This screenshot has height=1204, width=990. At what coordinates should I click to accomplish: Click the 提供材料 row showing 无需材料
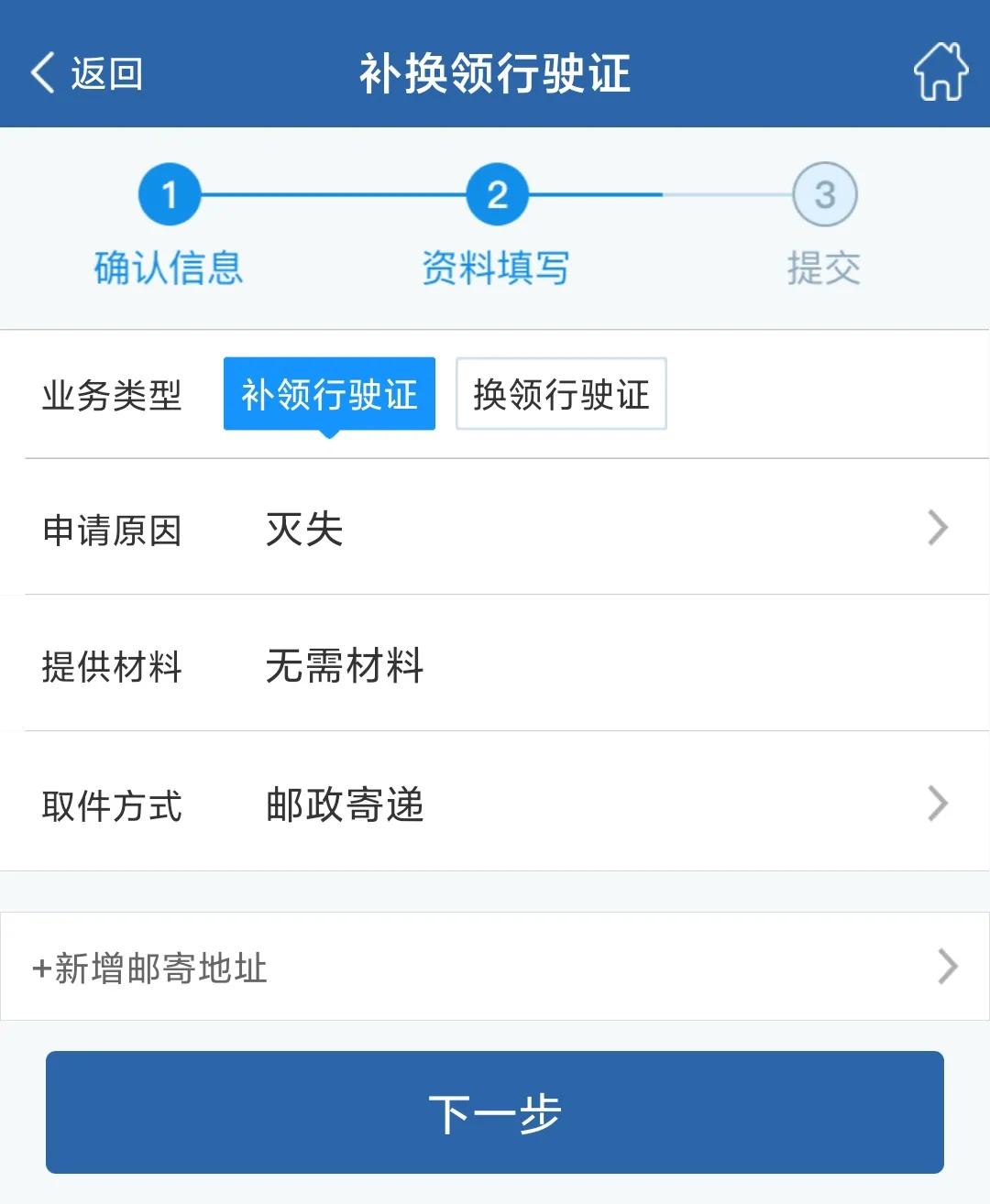coord(344,665)
